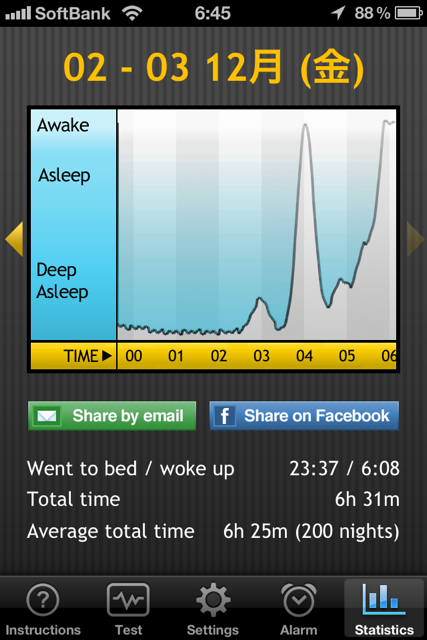This screenshot has width=427, height=640.
Task: Switch to the Alarm tab
Action: (298, 609)
